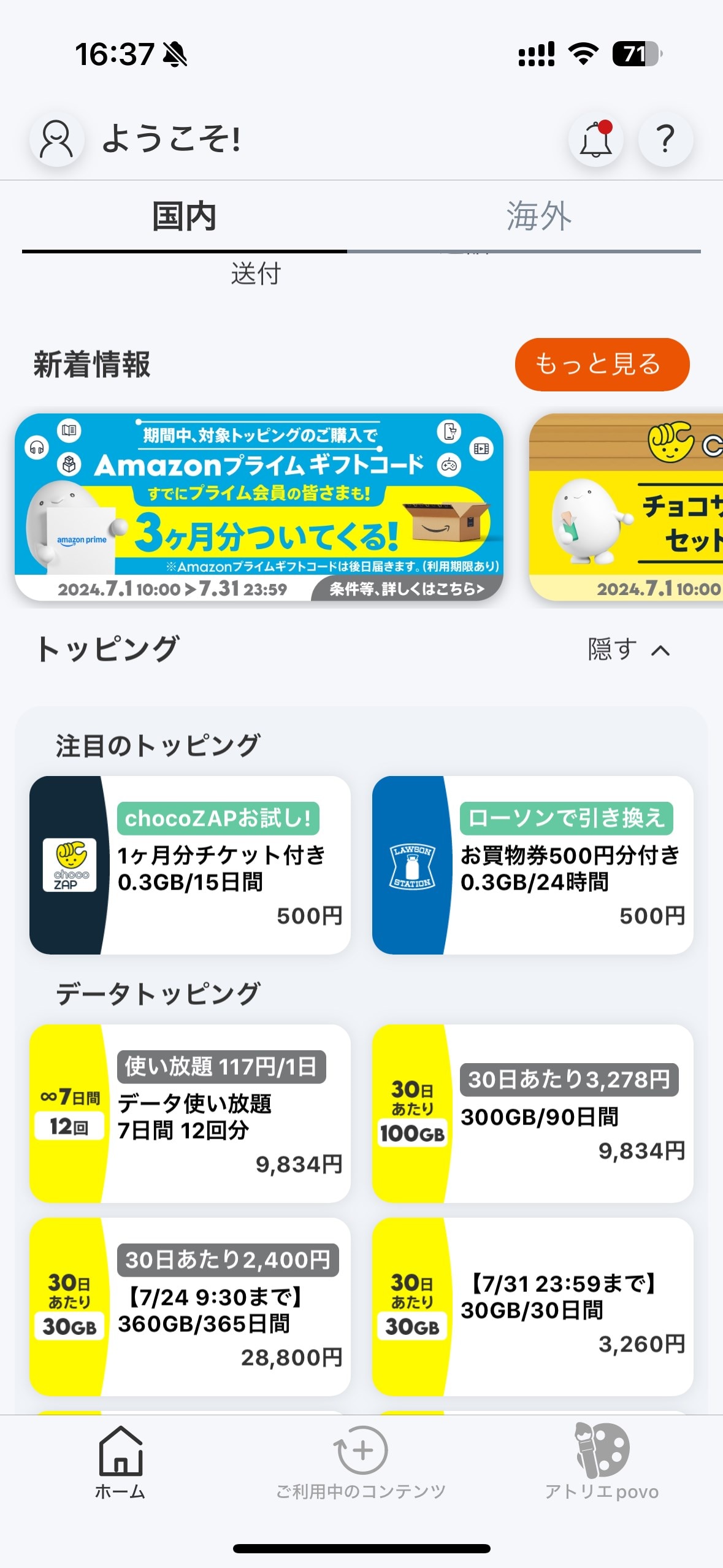Open help with the question mark icon
The width and height of the screenshot is (723, 1568).
(x=665, y=139)
